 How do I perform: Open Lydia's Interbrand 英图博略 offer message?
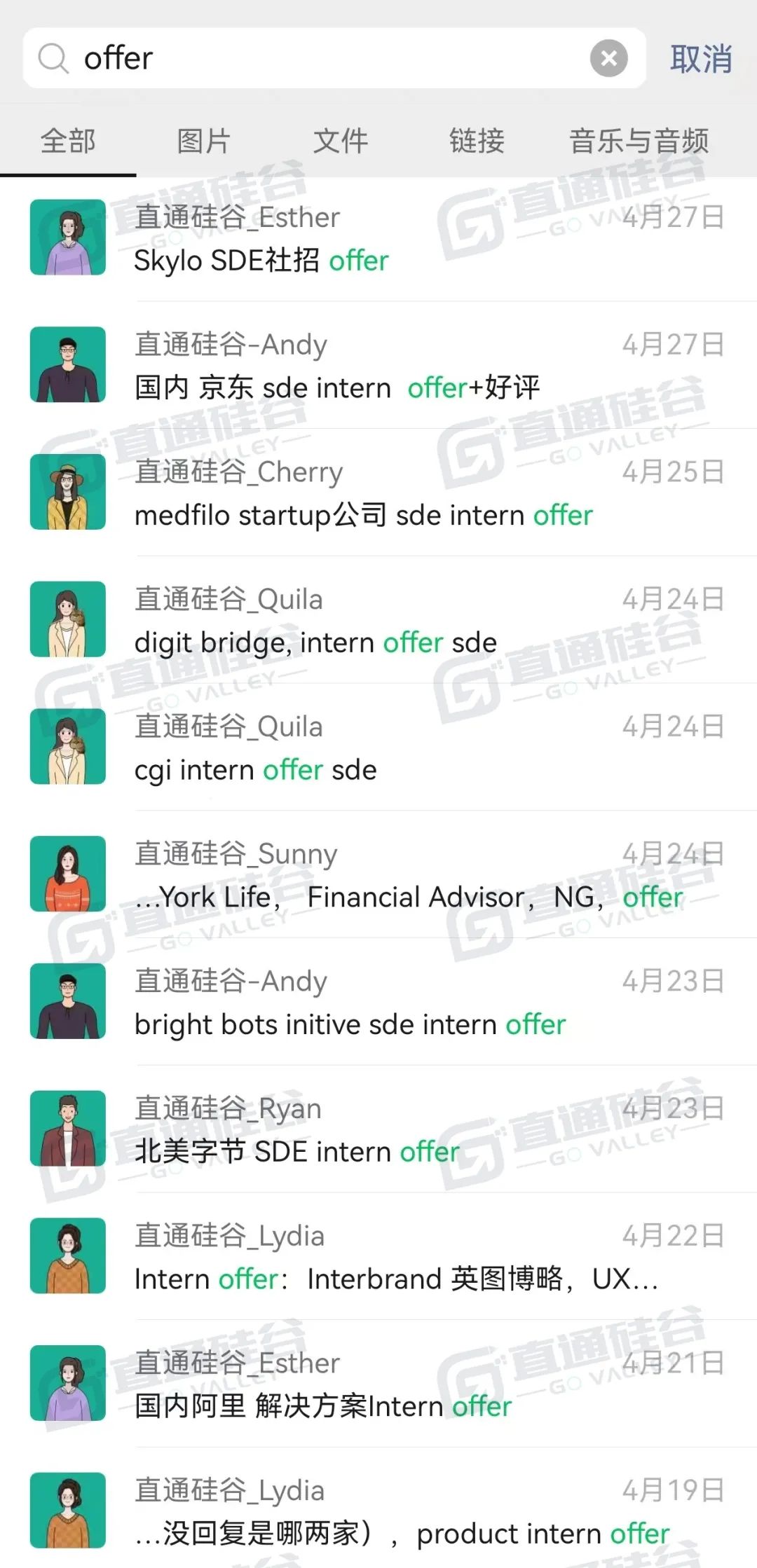[378, 1257]
